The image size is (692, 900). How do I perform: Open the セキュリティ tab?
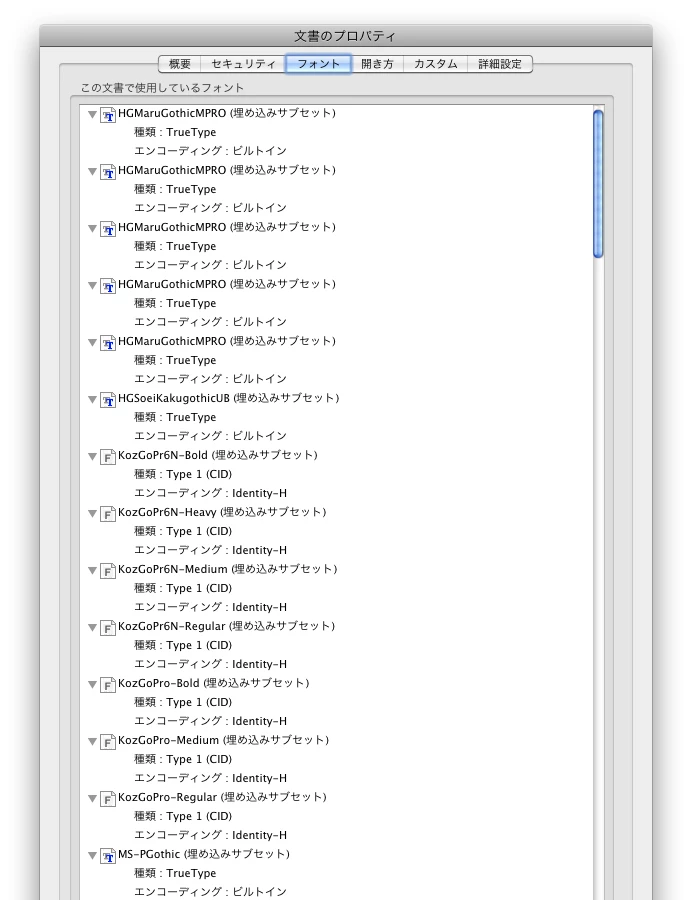pos(243,64)
